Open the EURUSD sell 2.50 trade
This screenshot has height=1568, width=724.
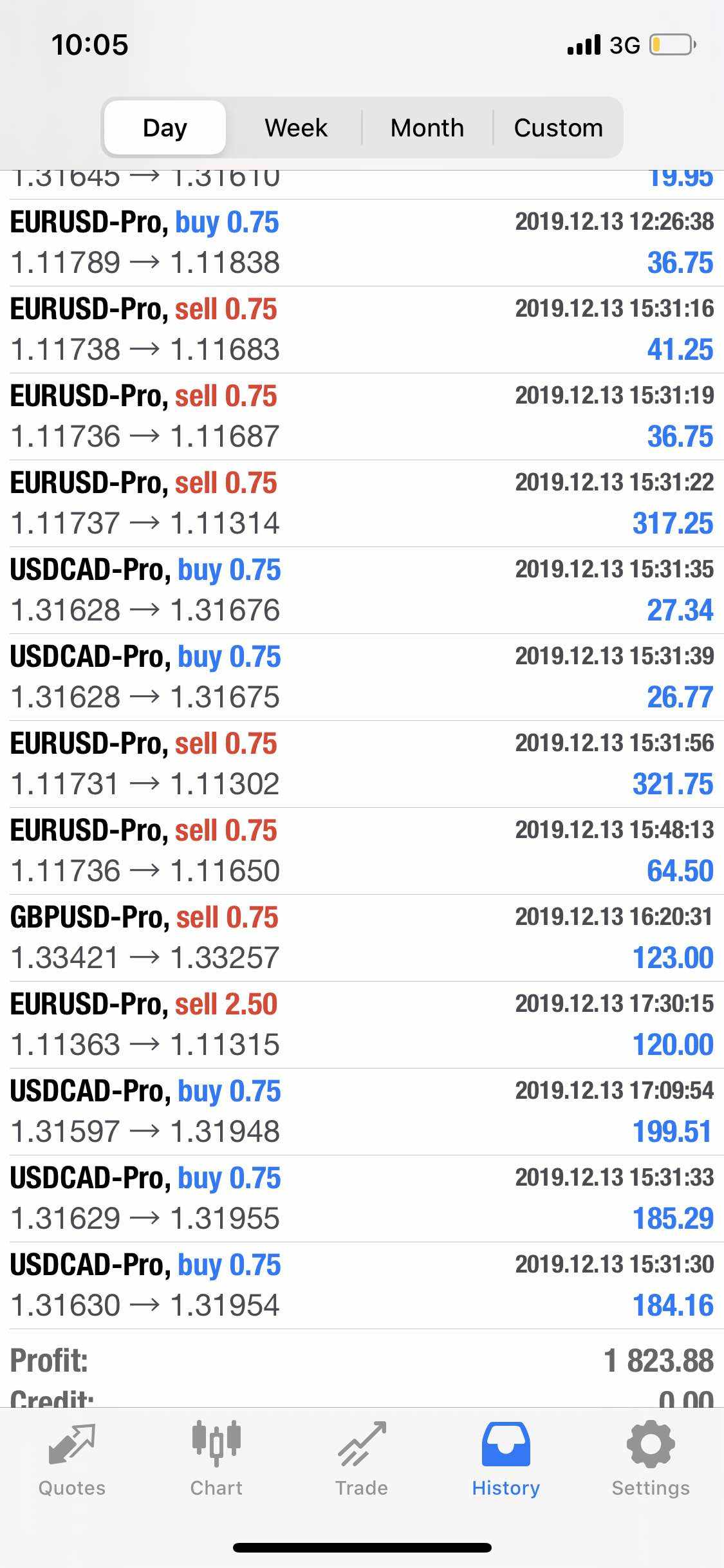362,1025
